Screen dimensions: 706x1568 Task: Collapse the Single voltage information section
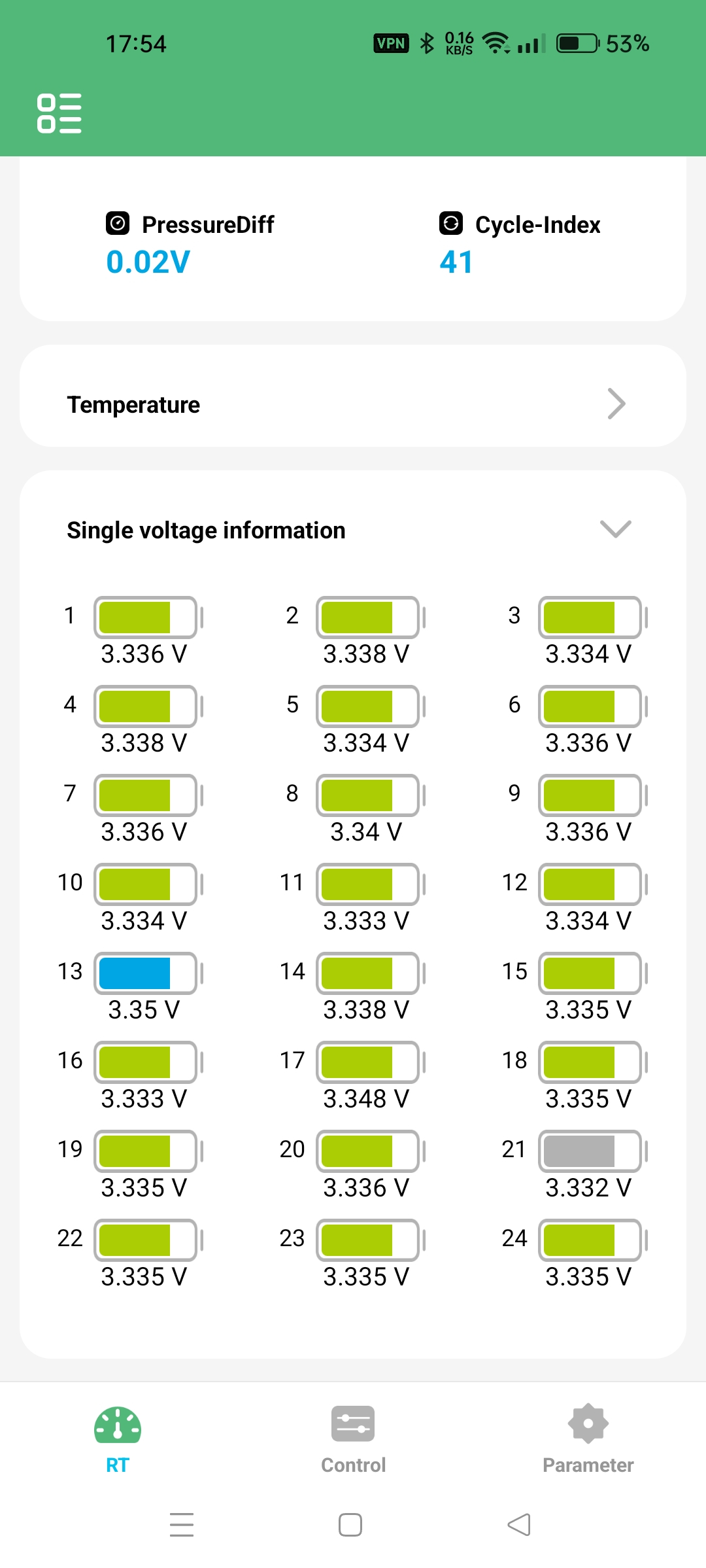click(615, 529)
